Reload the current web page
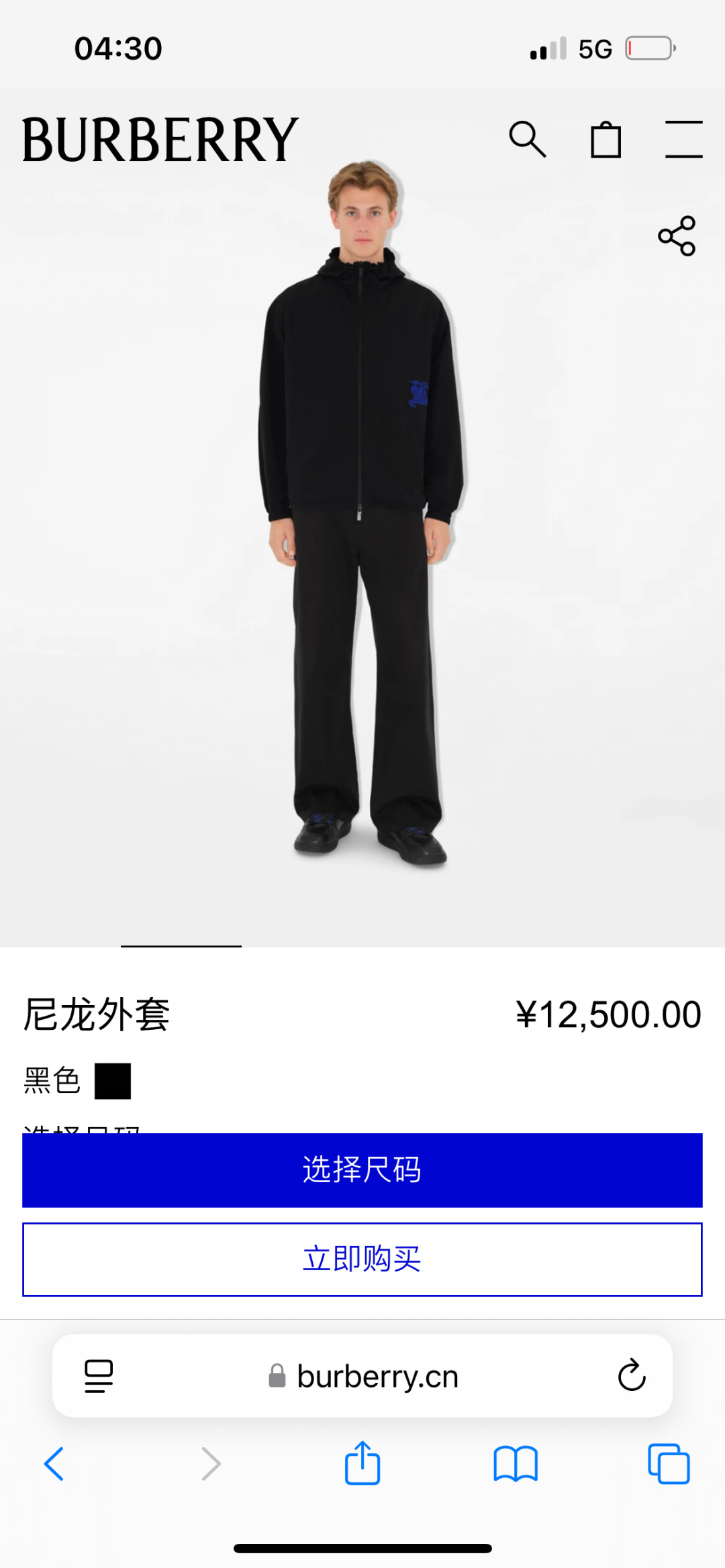The width and height of the screenshot is (725, 1568). [x=631, y=1376]
